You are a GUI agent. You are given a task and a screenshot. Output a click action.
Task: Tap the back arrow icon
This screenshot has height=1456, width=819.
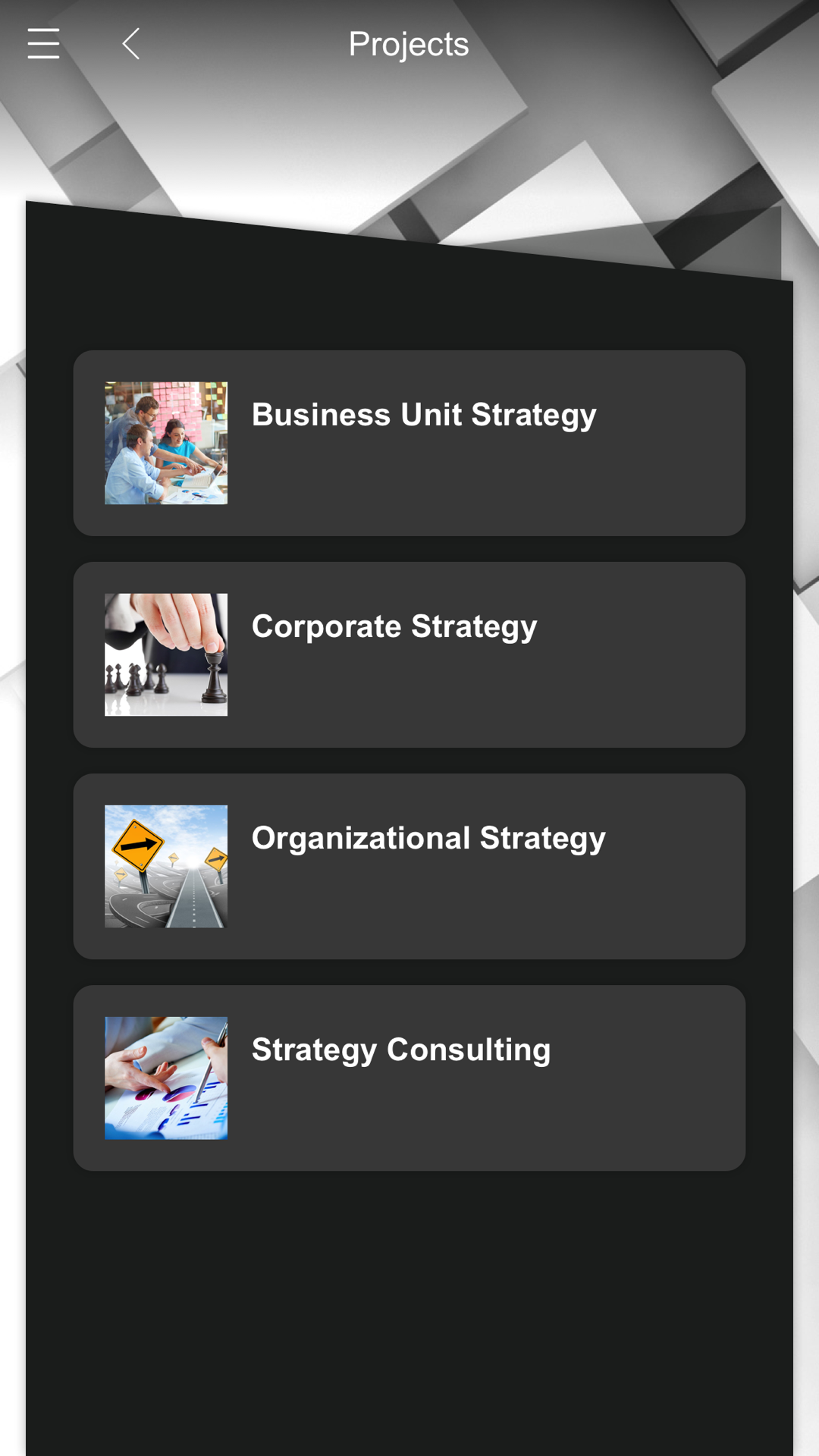click(x=130, y=43)
